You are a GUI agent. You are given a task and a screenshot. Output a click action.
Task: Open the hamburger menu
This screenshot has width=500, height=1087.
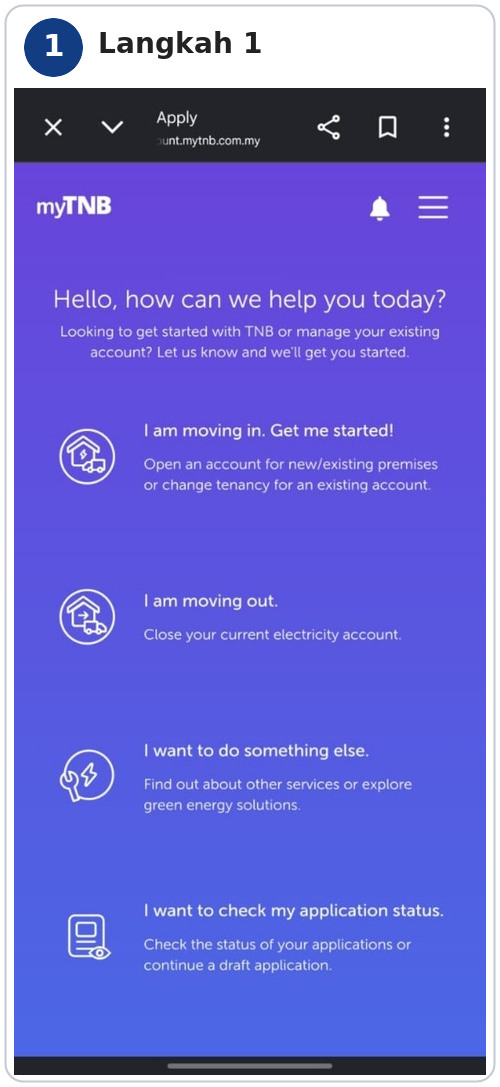coord(433,207)
